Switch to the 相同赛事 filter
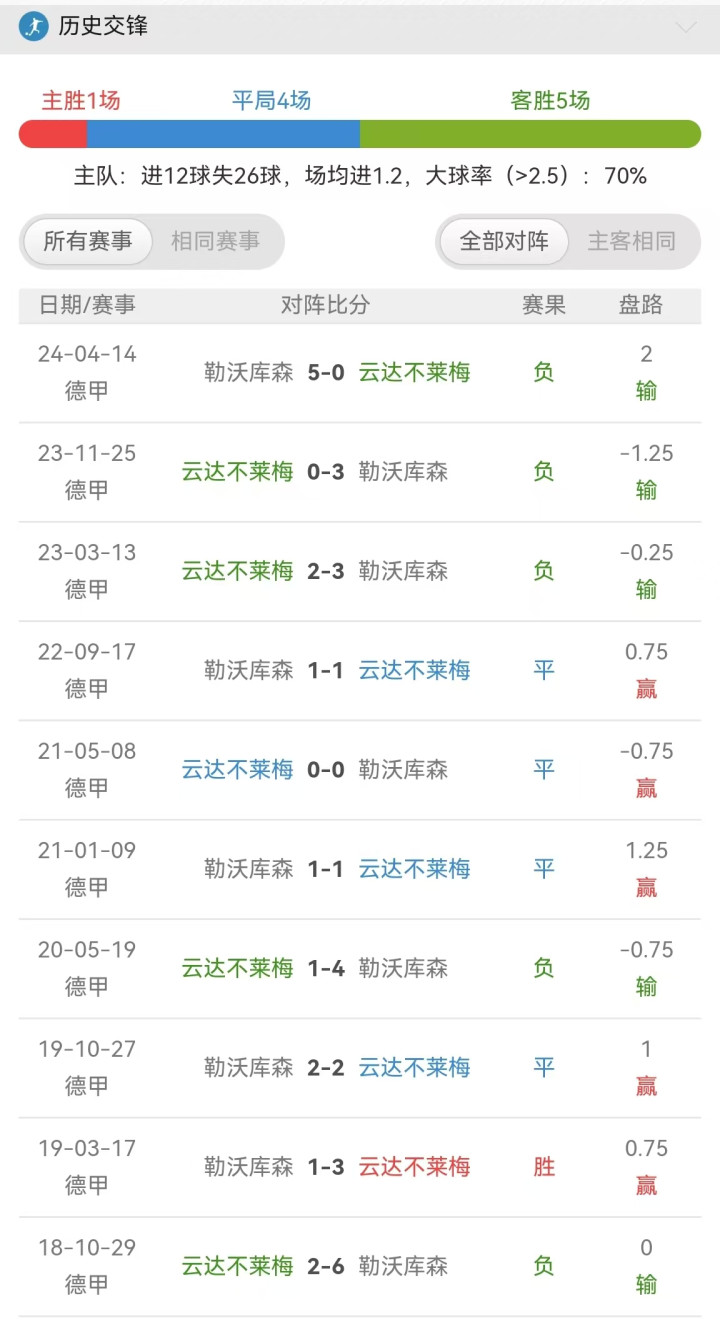Image resolution: width=720 pixels, height=1336 pixels. [x=215, y=241]
